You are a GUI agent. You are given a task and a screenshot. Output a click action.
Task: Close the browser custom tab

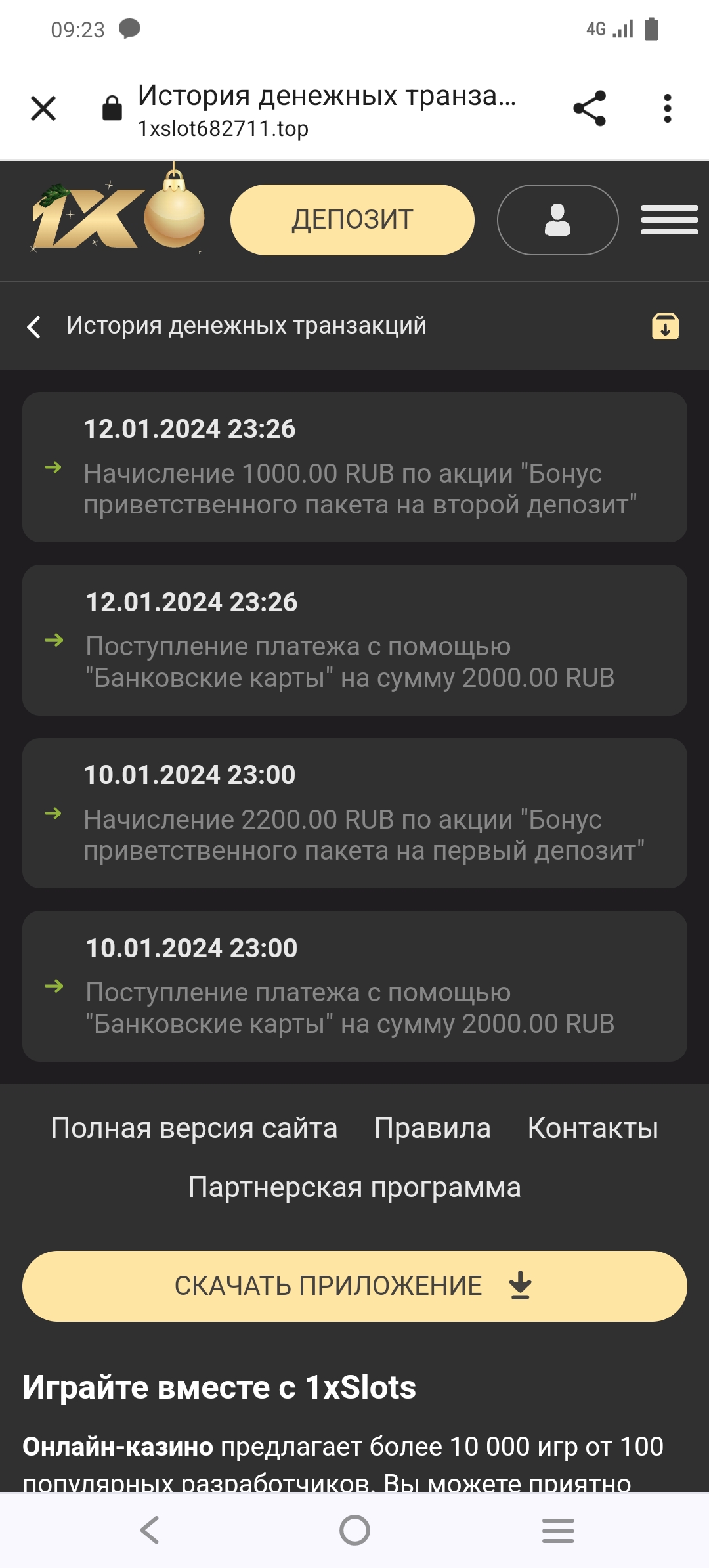(x=43, y=108)
